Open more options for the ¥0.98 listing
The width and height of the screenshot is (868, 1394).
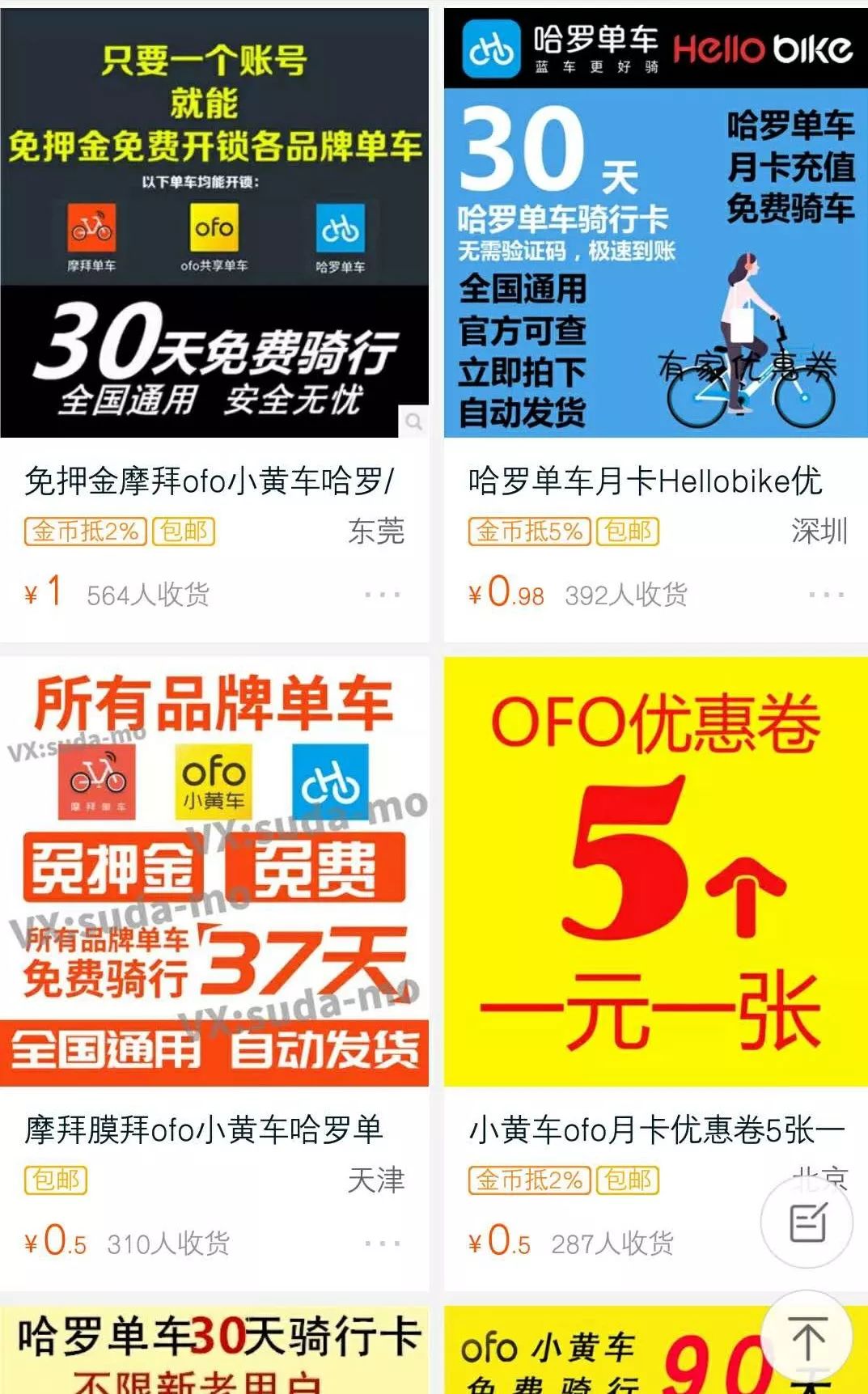coord(825,595)
